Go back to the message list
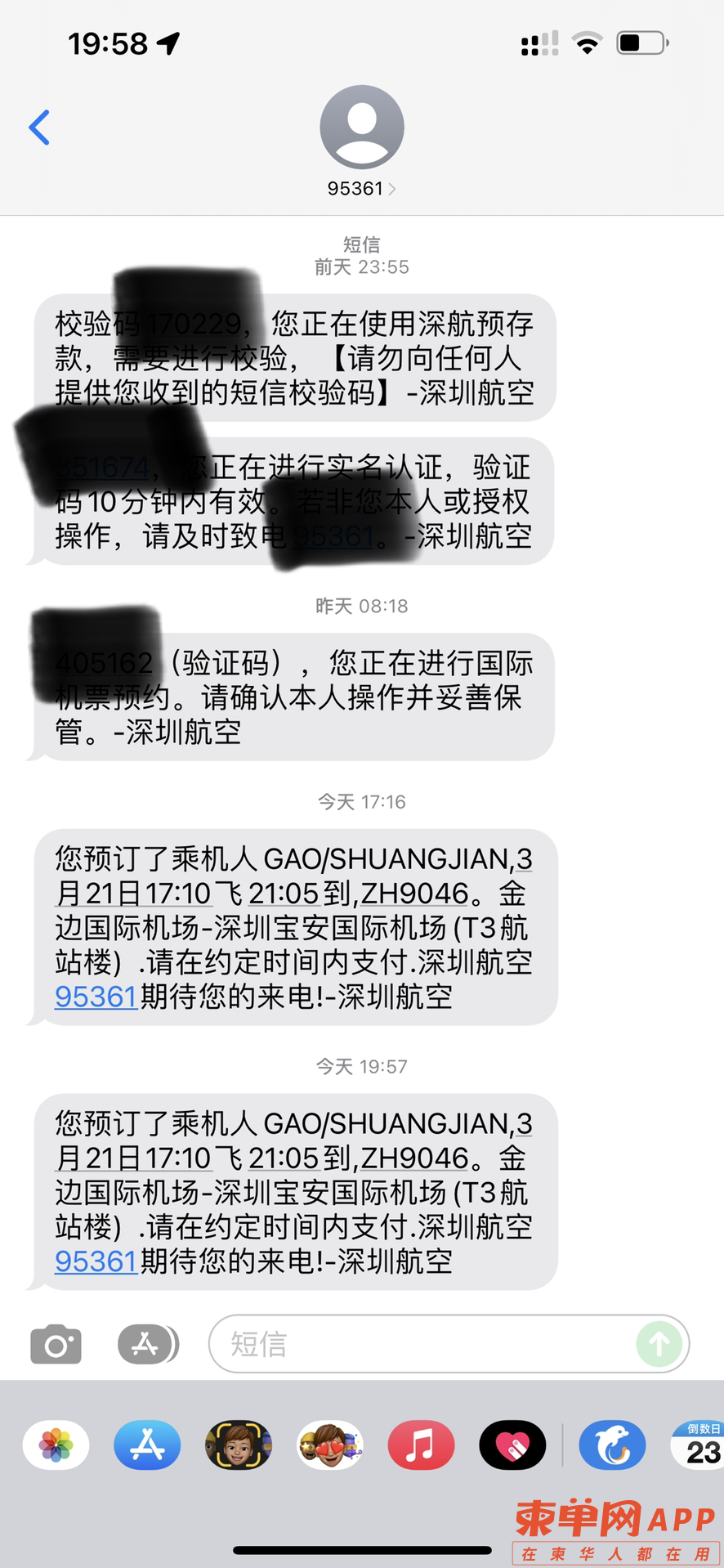The width and height of the screenshot is (724, 1568). click(39, 128)
